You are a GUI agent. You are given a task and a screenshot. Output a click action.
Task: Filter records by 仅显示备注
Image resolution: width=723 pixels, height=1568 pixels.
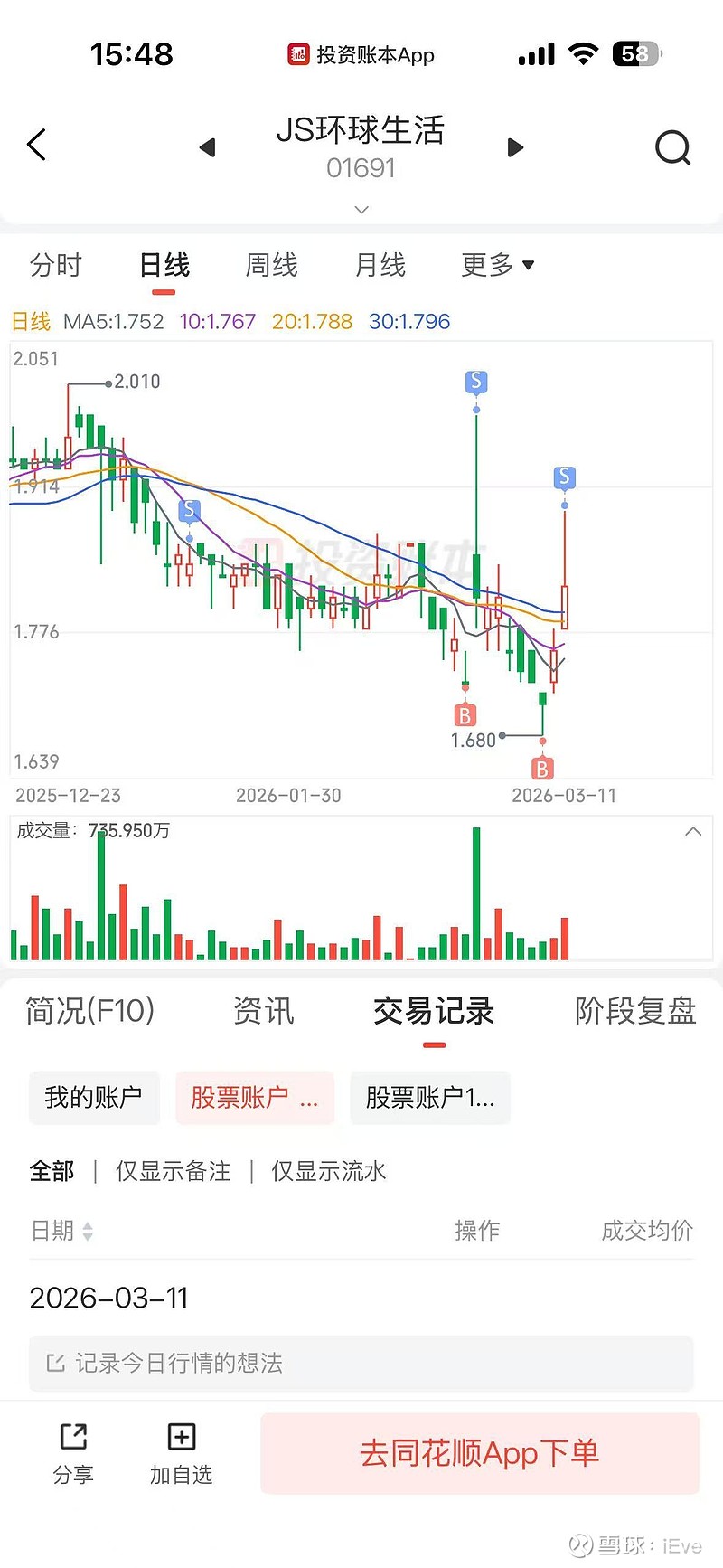173,1171
